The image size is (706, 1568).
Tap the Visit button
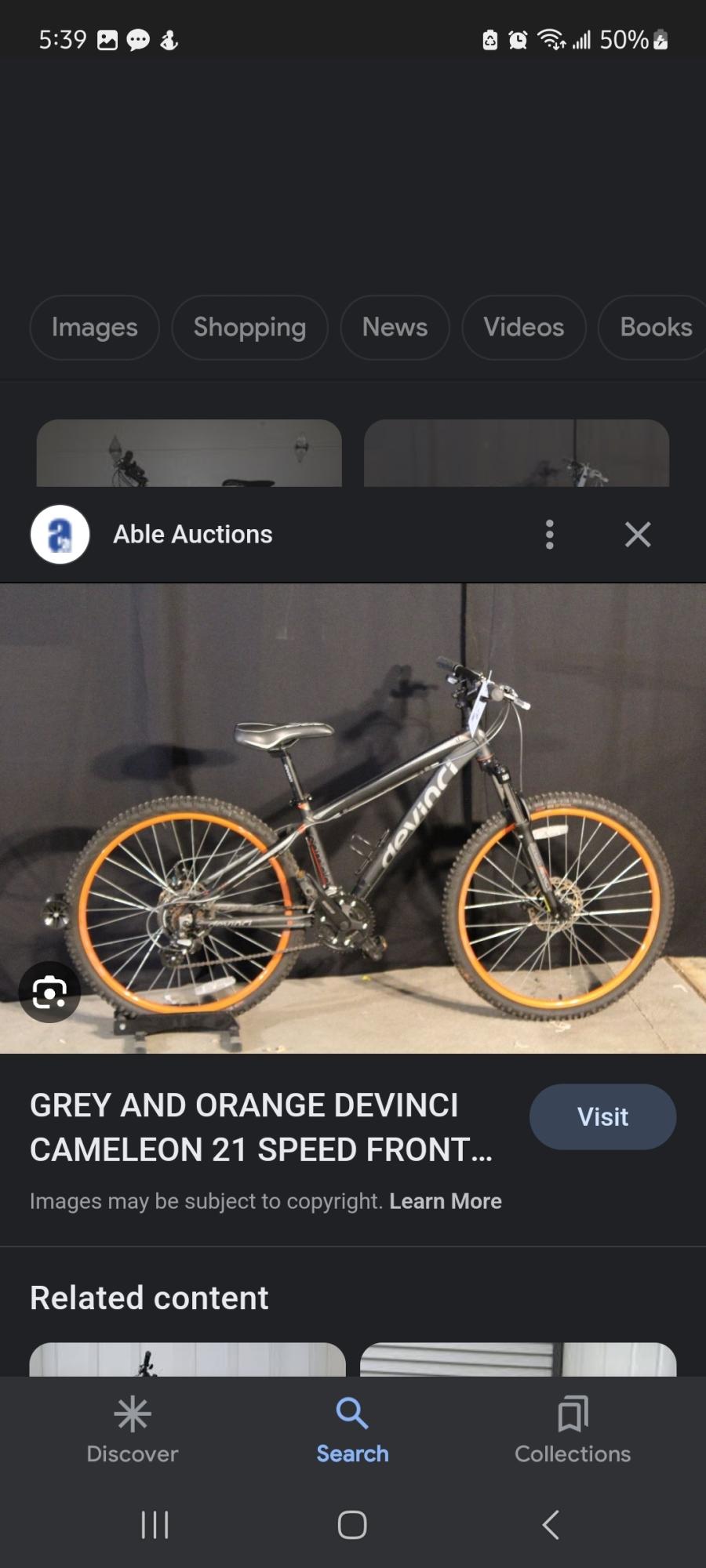pos(602,1116)
